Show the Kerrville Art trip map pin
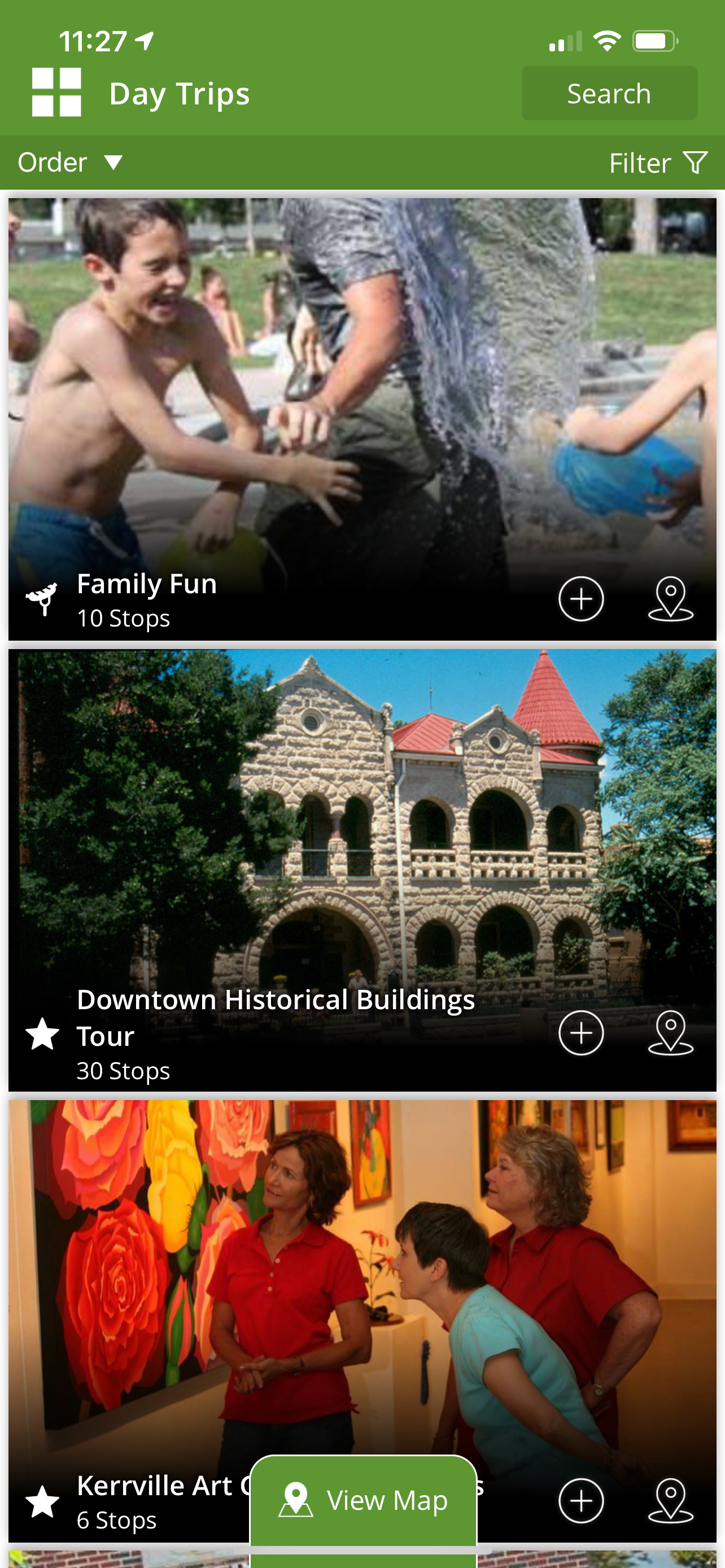The width and height of the screenshot is (725, 1568). (x=670, y=1500)
